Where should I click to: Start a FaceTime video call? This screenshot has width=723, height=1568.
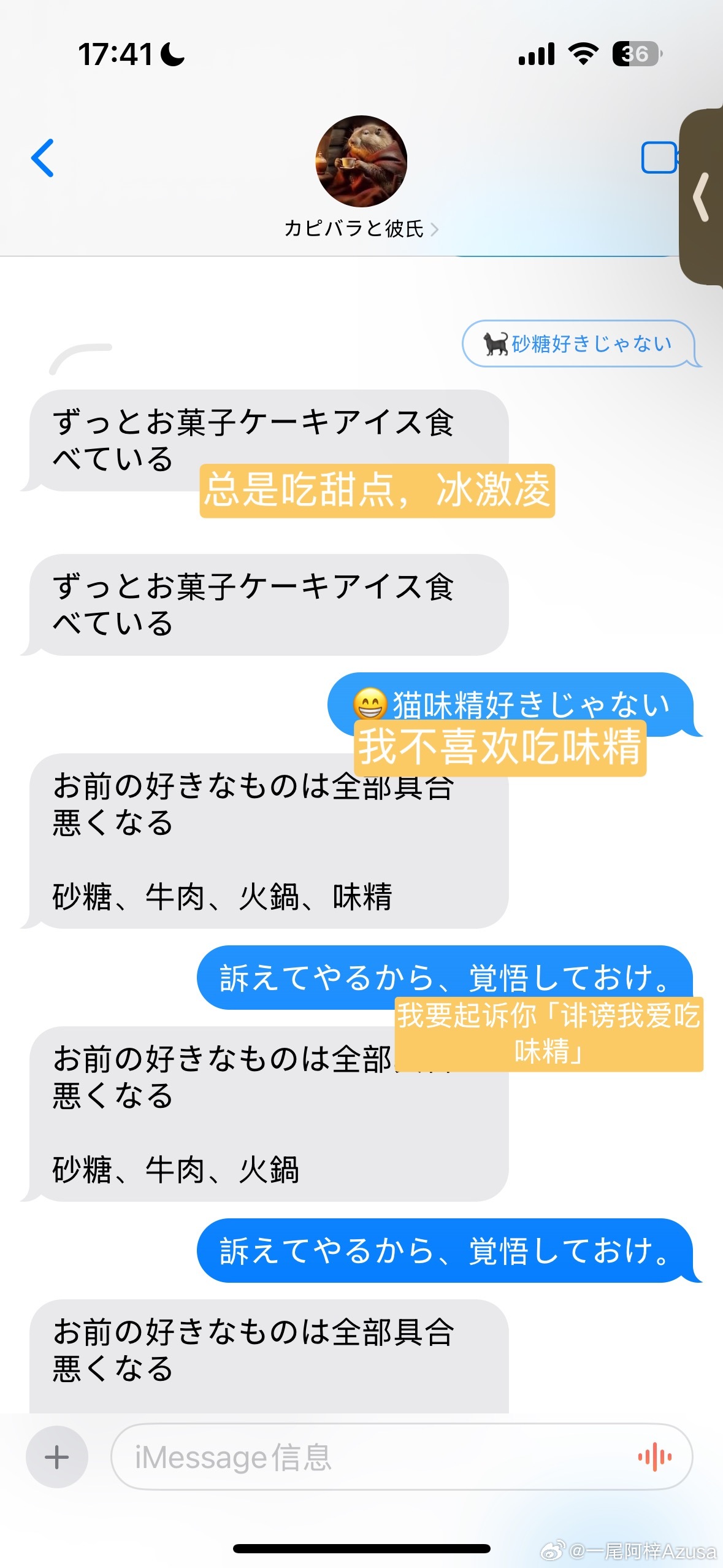pyautogui.click(x=659, y=158)
